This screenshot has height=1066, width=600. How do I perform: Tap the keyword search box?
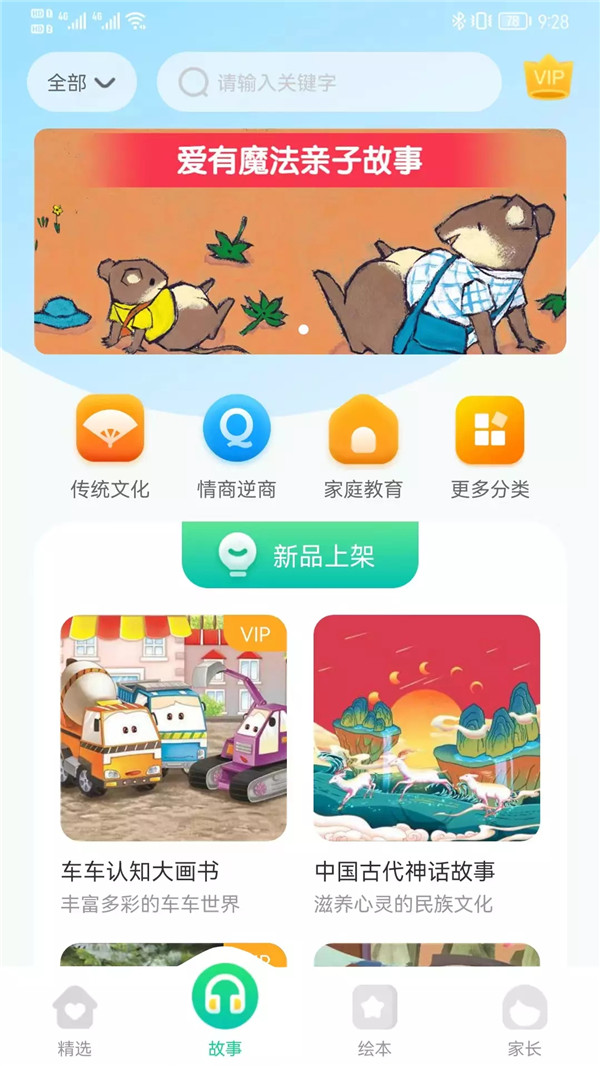pyautogui.click(x=330, y=83)
